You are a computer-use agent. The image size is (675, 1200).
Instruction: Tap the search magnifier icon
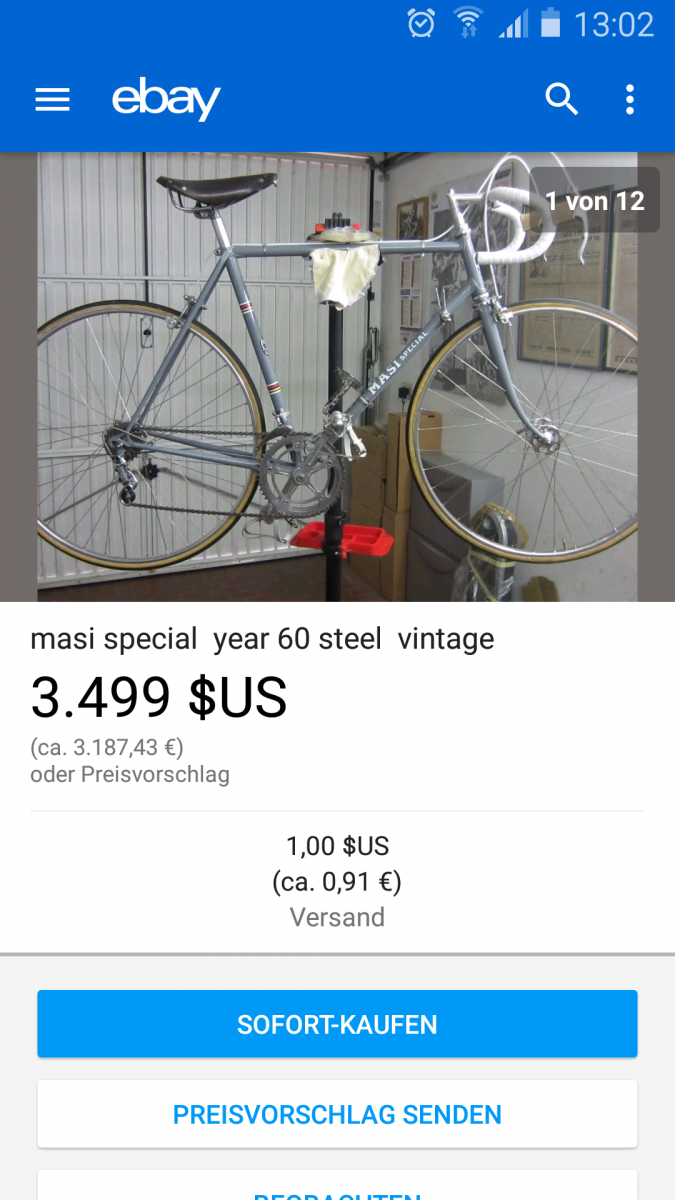point(561,99)
